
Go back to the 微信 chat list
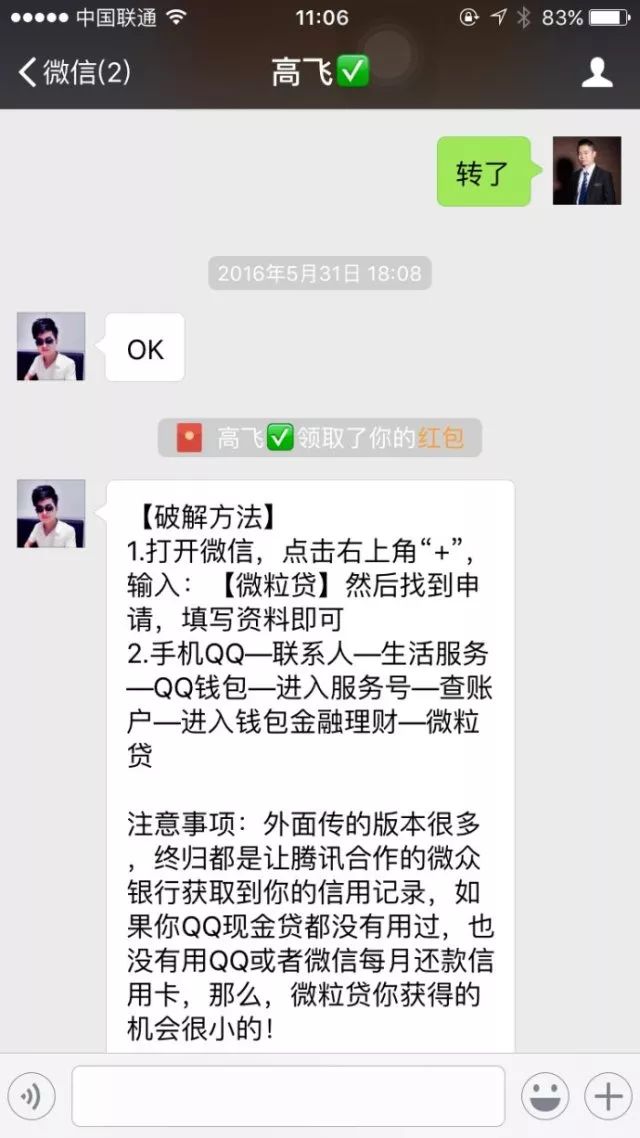click(74, 72)
